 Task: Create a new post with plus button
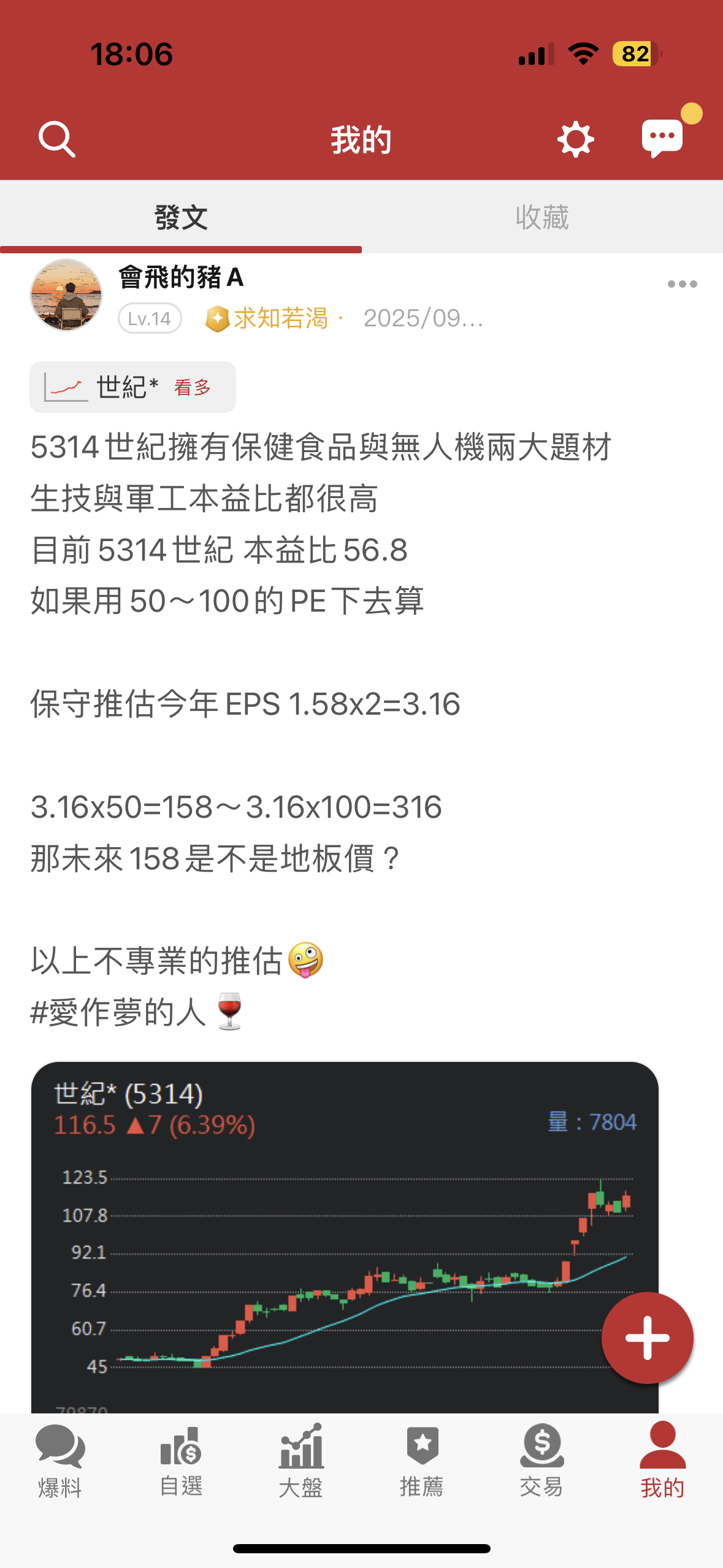[x=647, y=1338]
